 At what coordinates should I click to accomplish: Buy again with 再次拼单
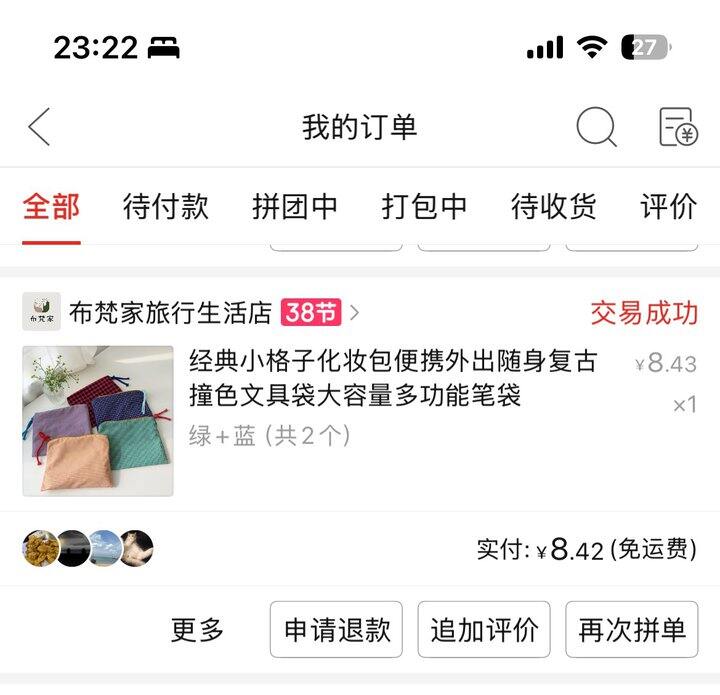(x=632, y=630)
